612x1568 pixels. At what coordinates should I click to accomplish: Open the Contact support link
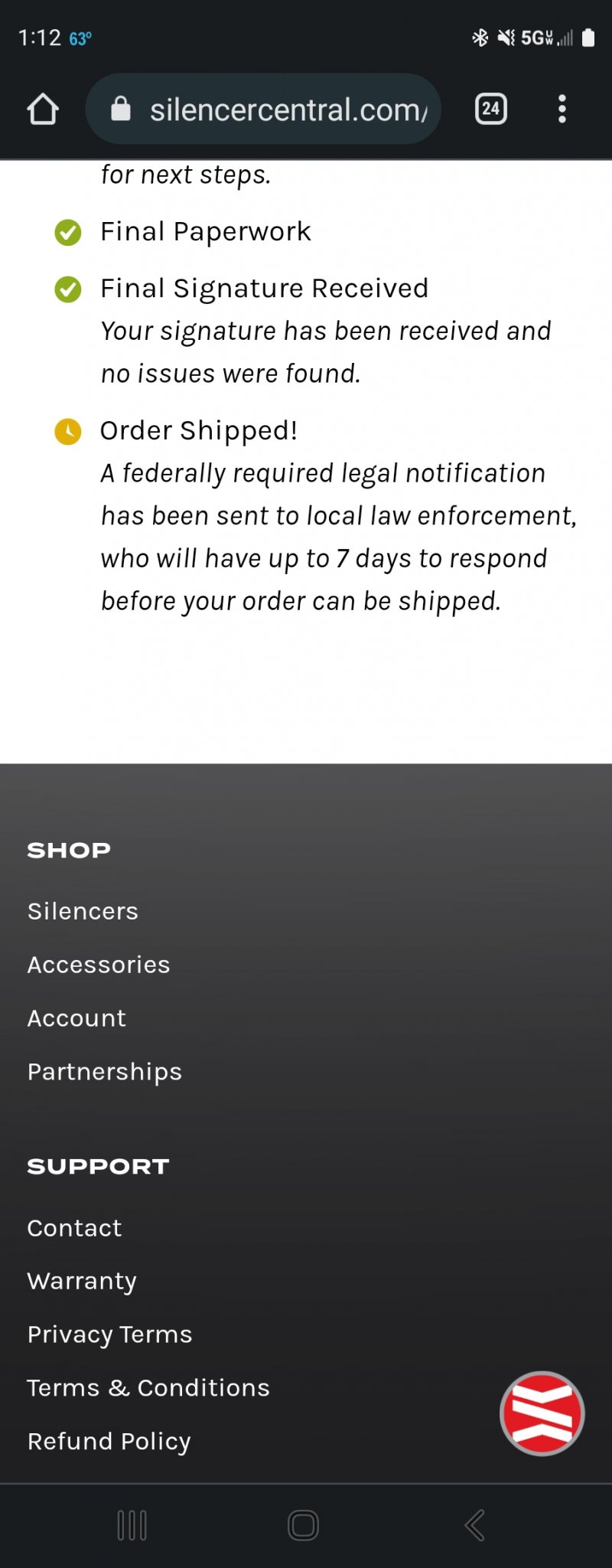tap(74, 1228)
